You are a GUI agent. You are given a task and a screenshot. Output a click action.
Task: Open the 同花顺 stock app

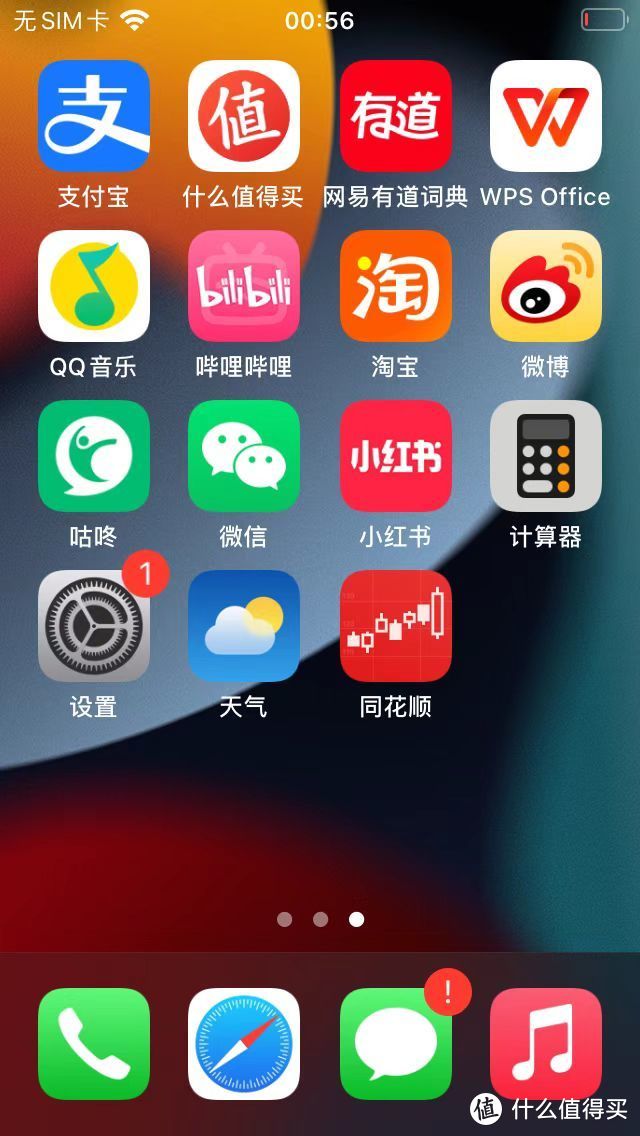point(396,626)
